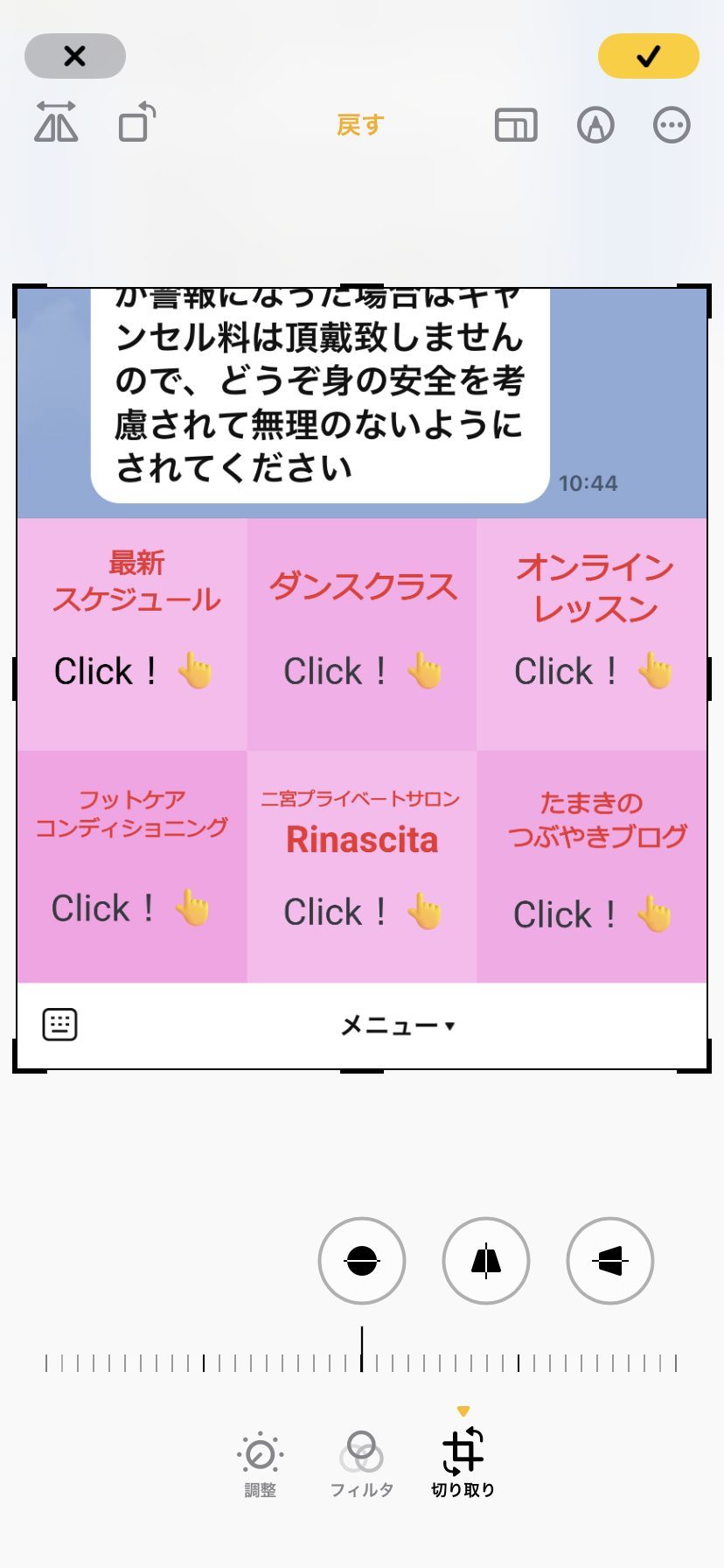
Task: Open the more options menu
Action: click(x=672, y=125)
